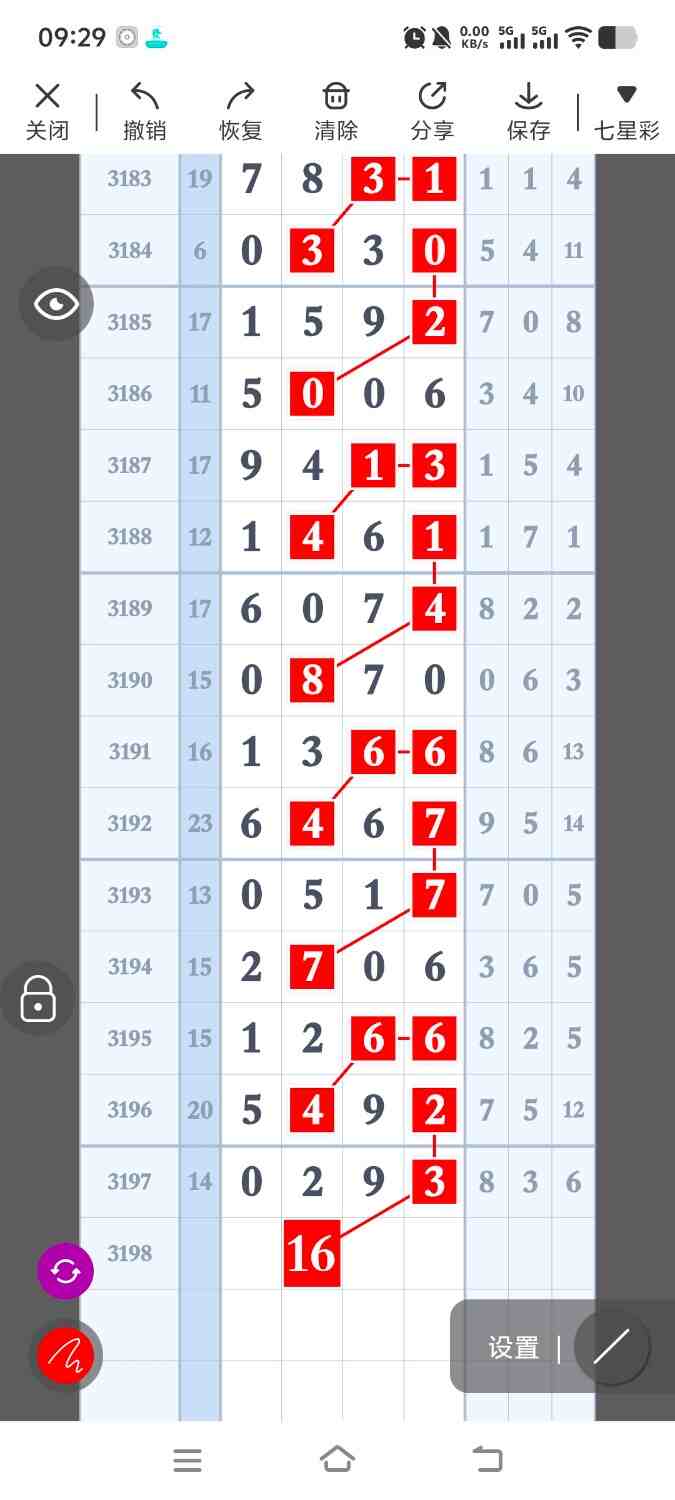The width and height of the screenshot is (675, 1500).
Task: Choose the straight line drawing tool
Action: pos(611,1347)
